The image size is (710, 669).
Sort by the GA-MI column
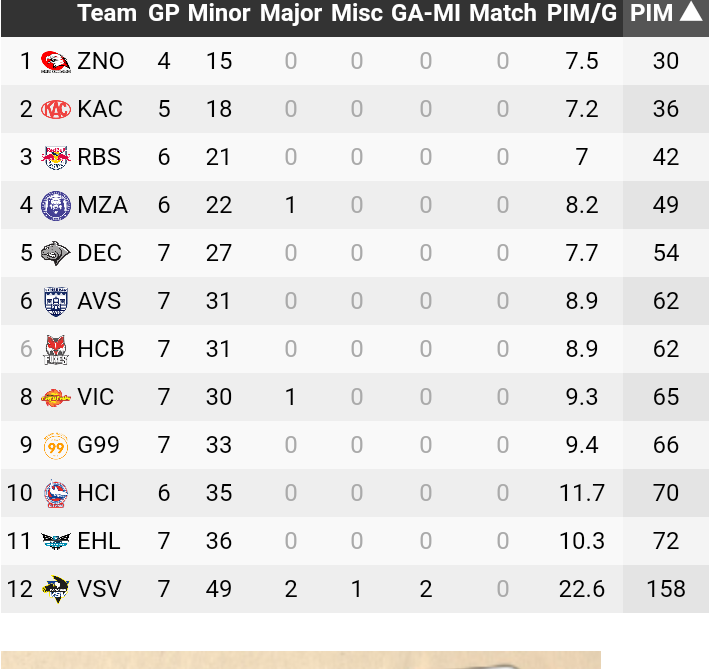coord(425,13)
